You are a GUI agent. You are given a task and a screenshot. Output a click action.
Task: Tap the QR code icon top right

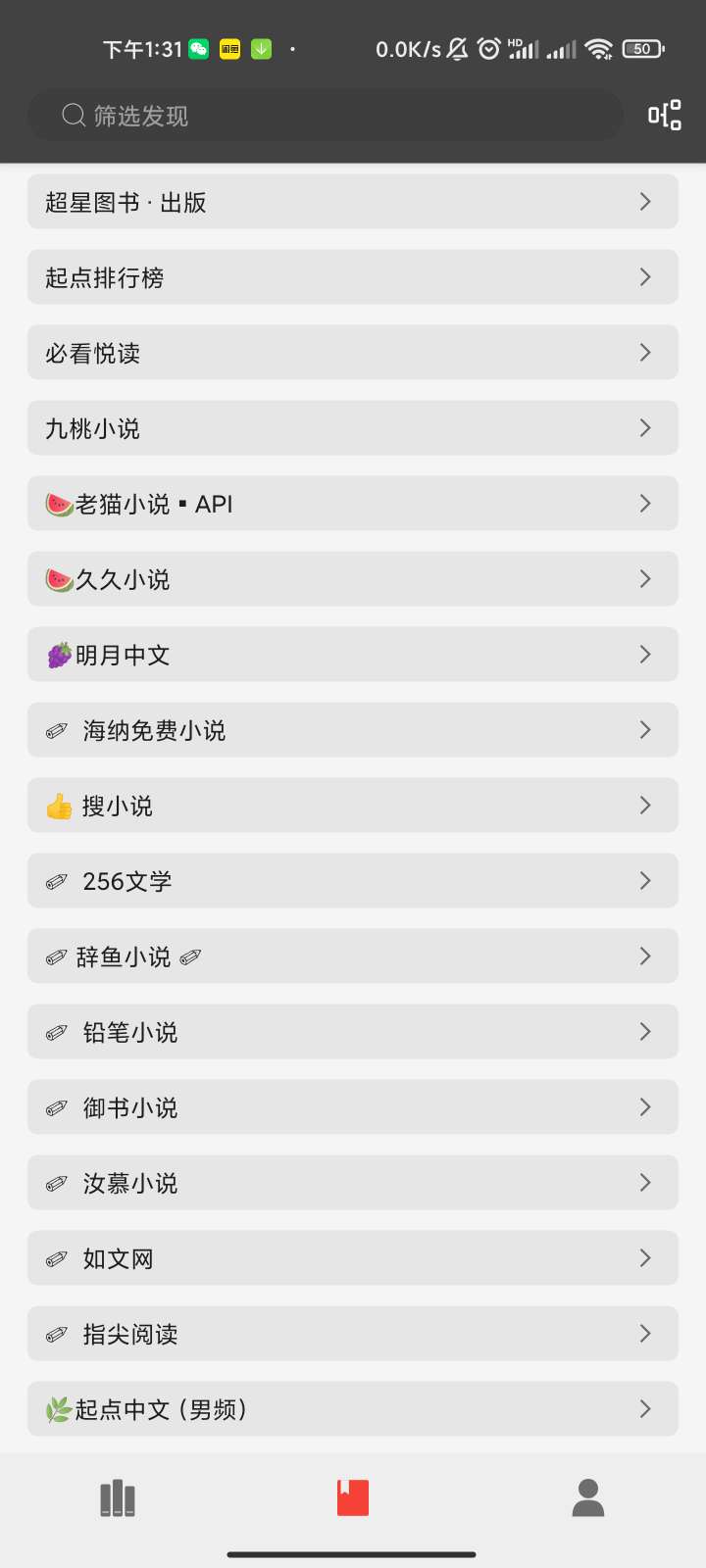click(665, 115)
